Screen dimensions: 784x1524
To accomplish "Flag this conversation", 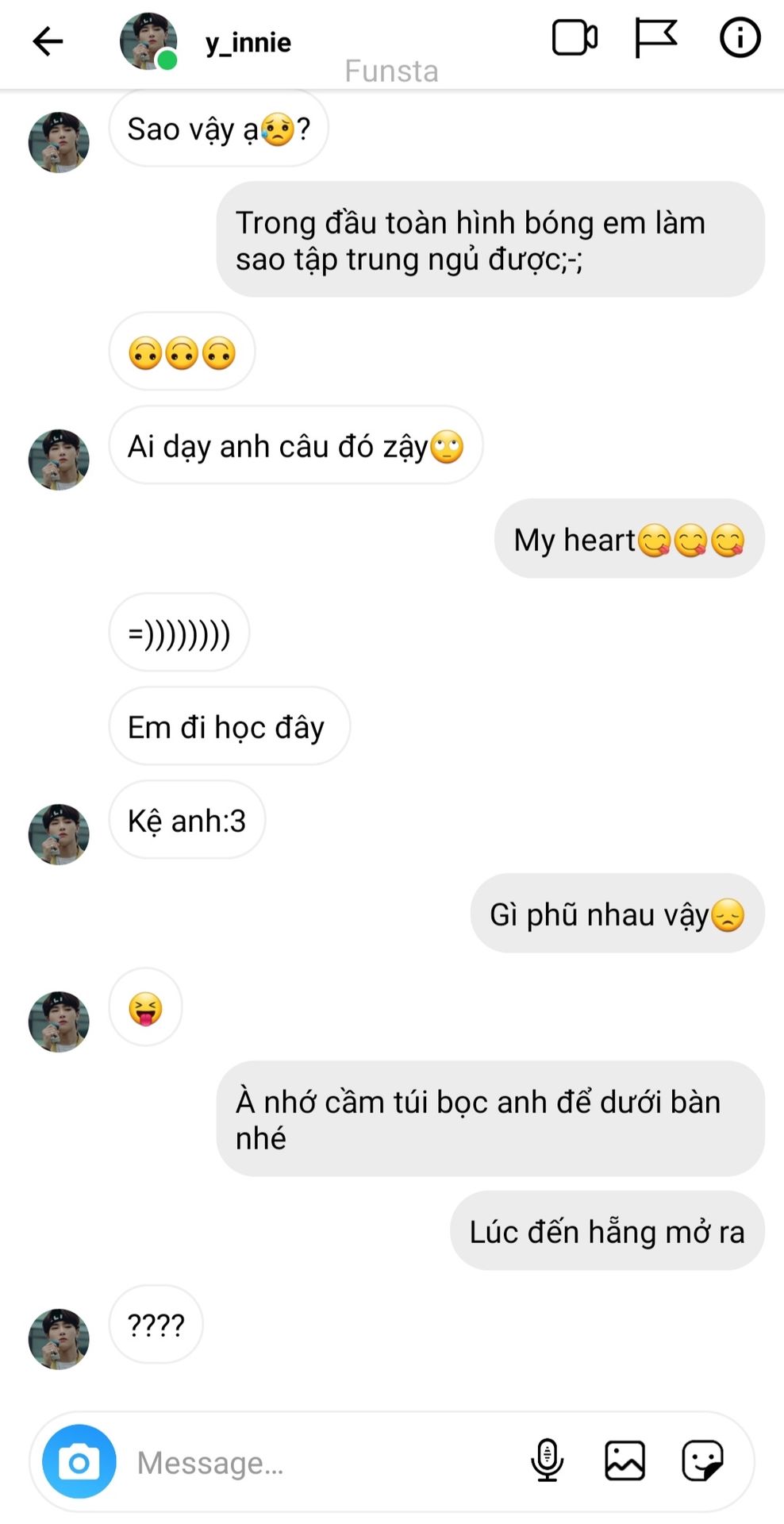I will (655, 38).
